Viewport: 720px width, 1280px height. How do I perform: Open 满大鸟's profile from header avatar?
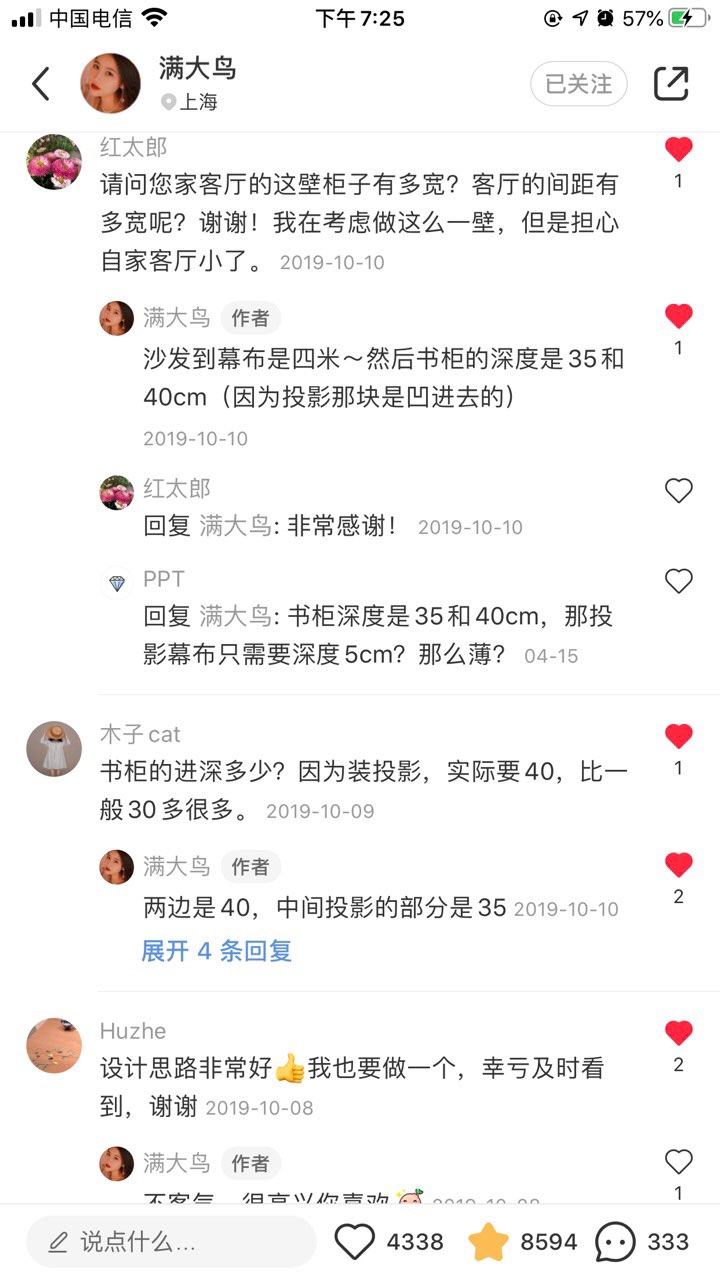pos(110,84)
